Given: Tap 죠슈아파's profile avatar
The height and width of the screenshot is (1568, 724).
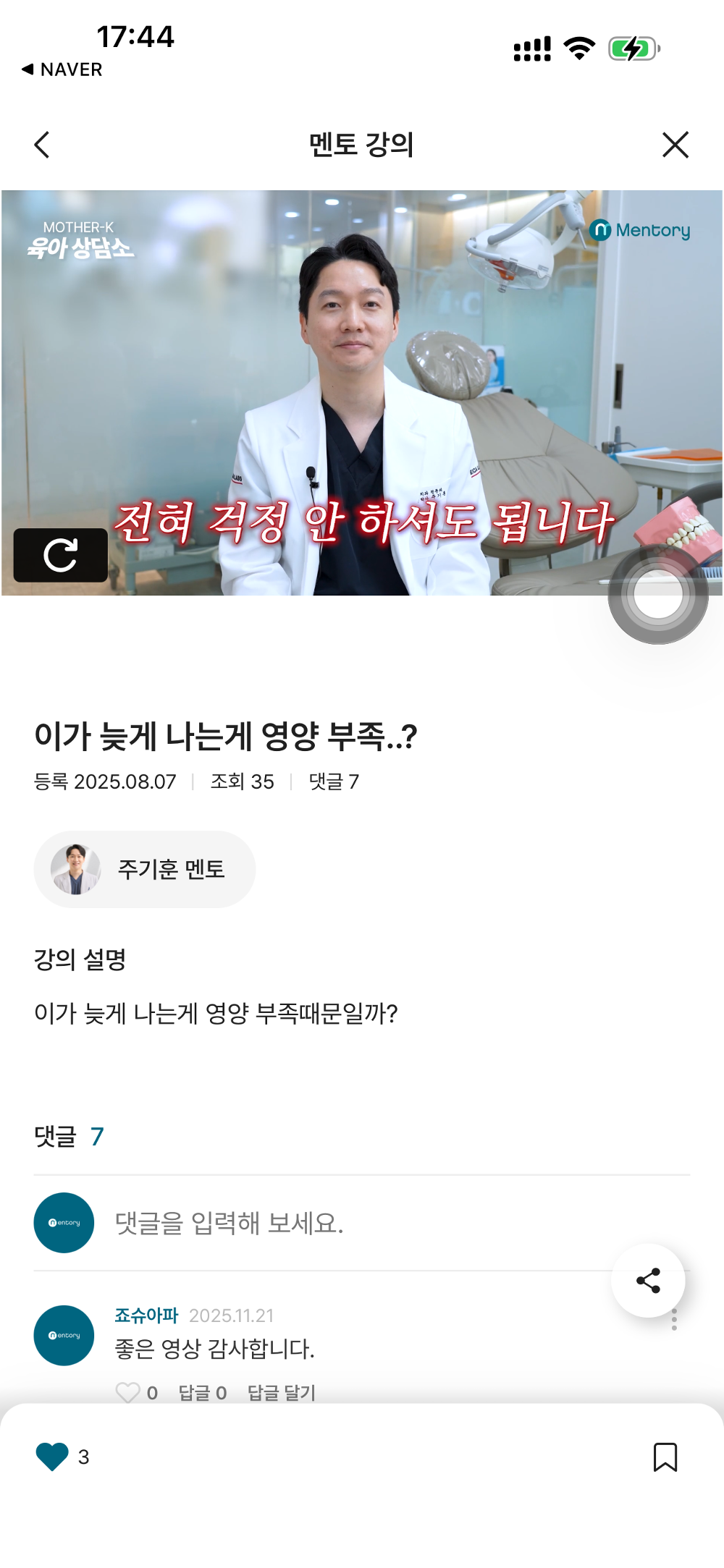Looking at the screenshot, I should [x=63, y=1336].
